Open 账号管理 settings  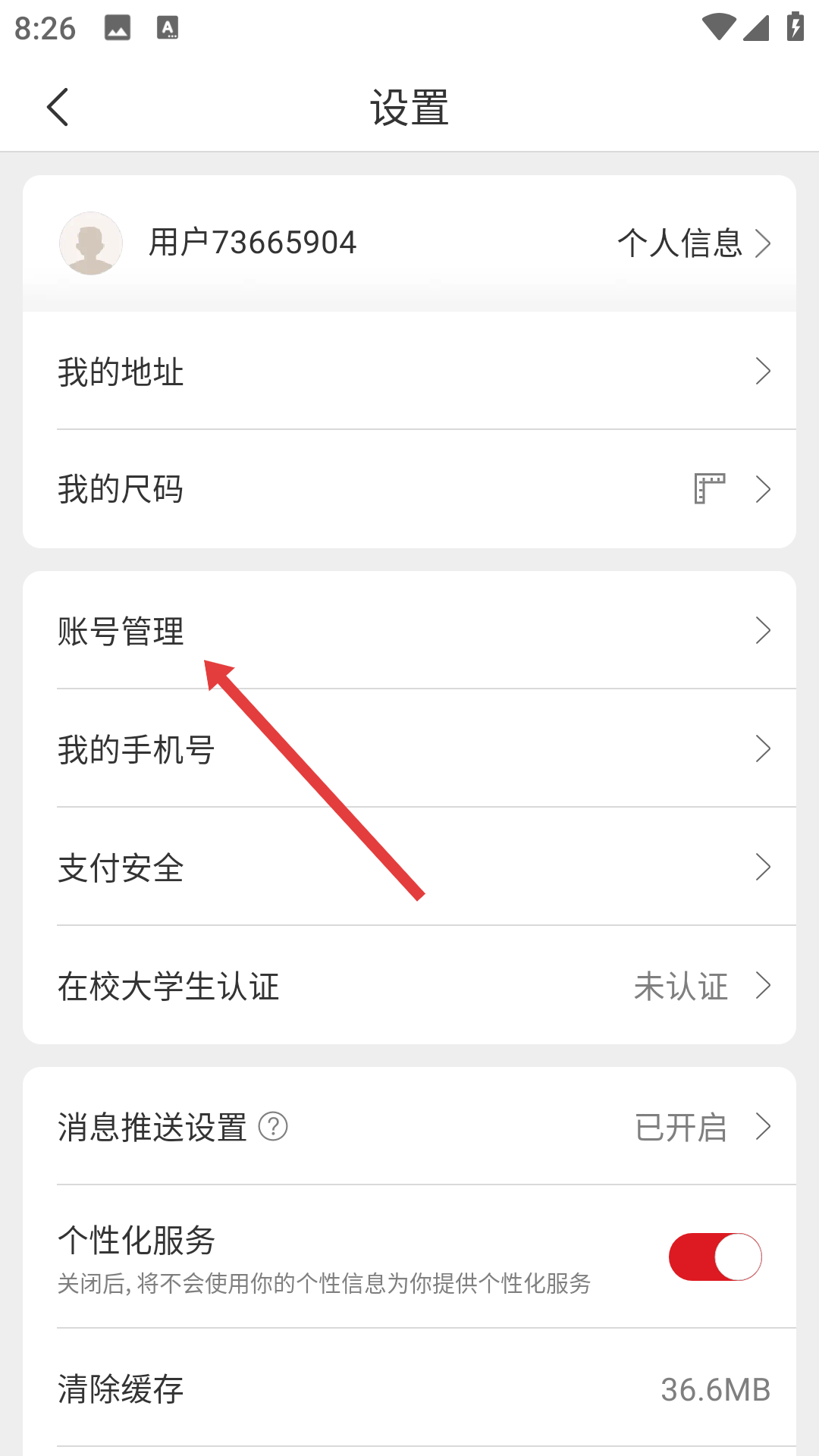[x=409, y=630]
